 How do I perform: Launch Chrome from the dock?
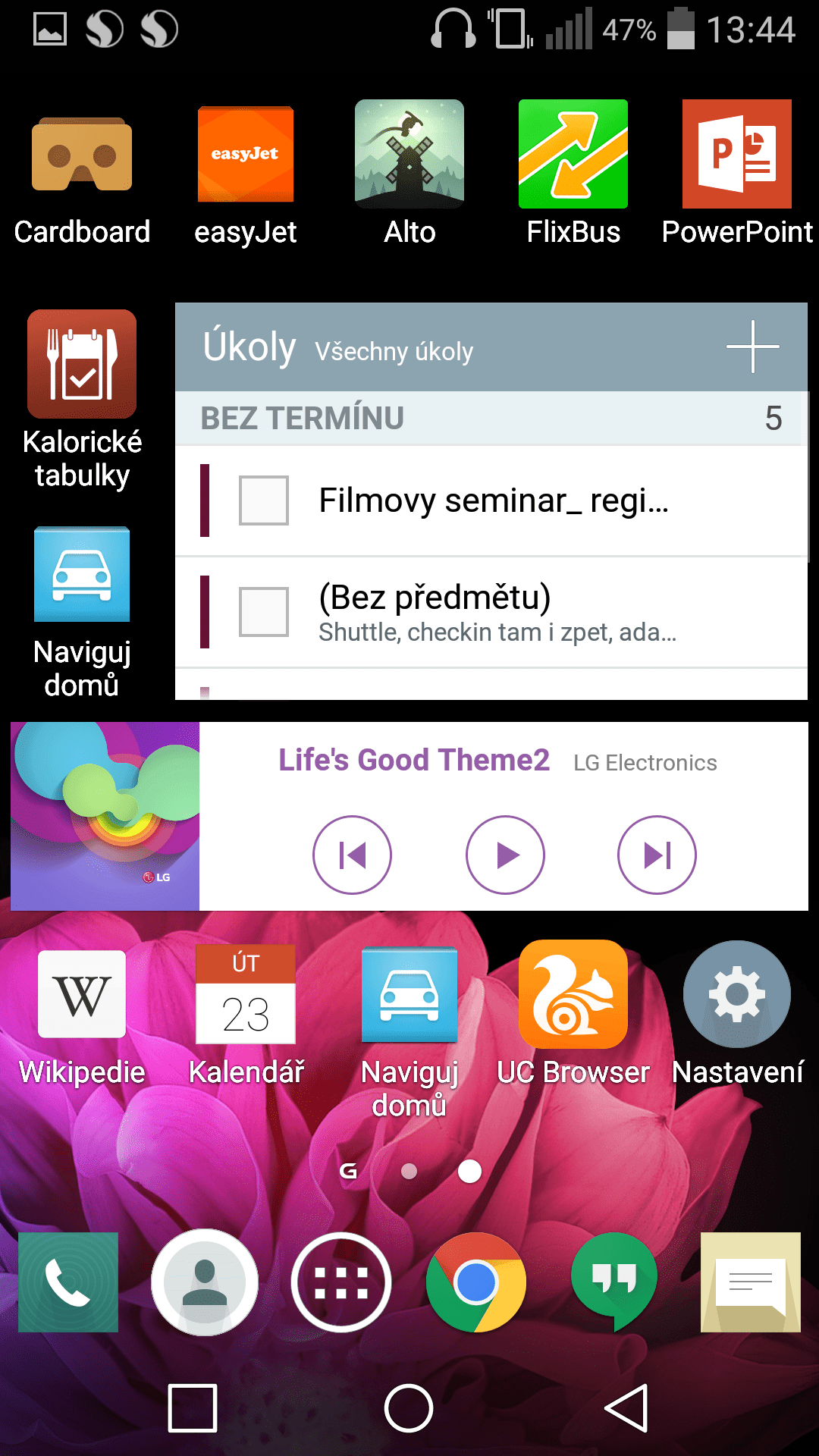click(476, 1282)
